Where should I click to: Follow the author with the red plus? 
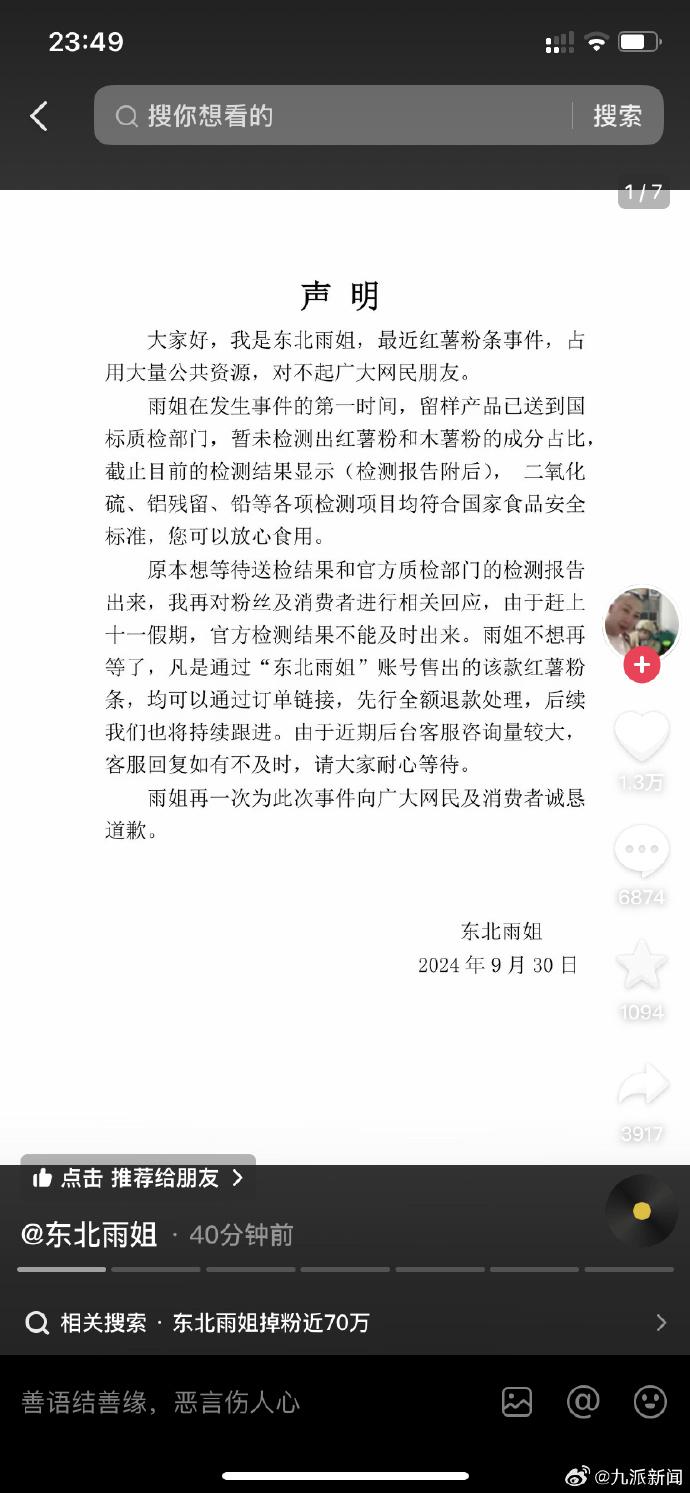(x=642, y=664)
